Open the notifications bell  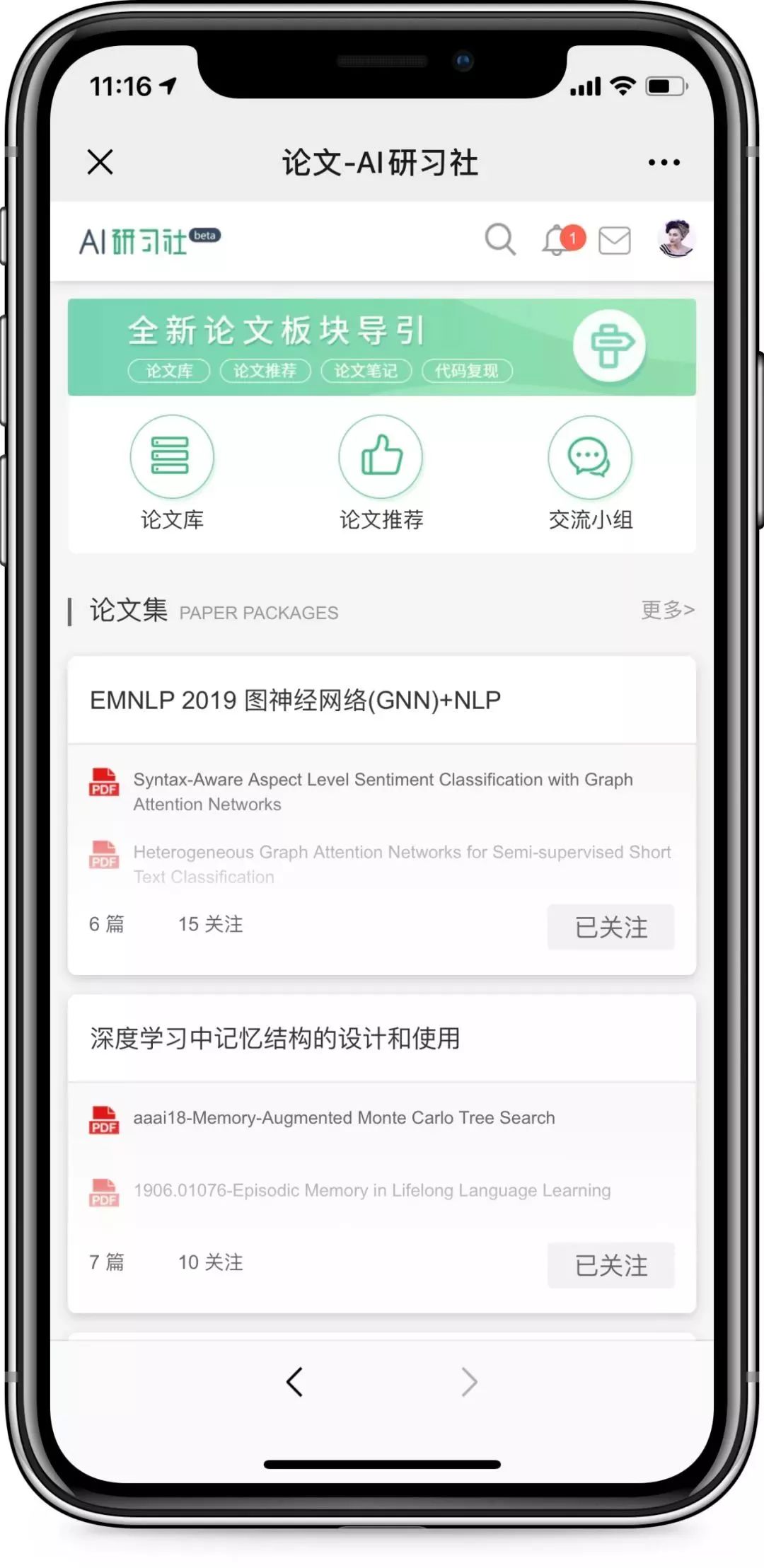point(559,240)
